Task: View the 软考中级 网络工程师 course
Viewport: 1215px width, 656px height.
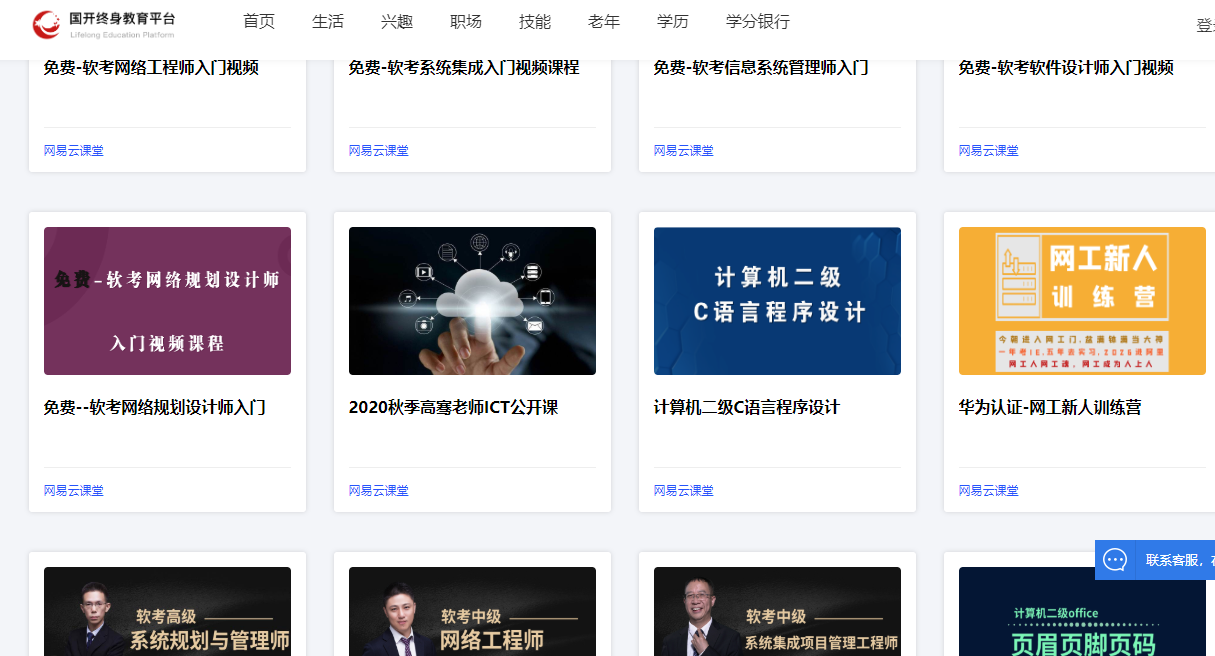Action: coord(472,612)
